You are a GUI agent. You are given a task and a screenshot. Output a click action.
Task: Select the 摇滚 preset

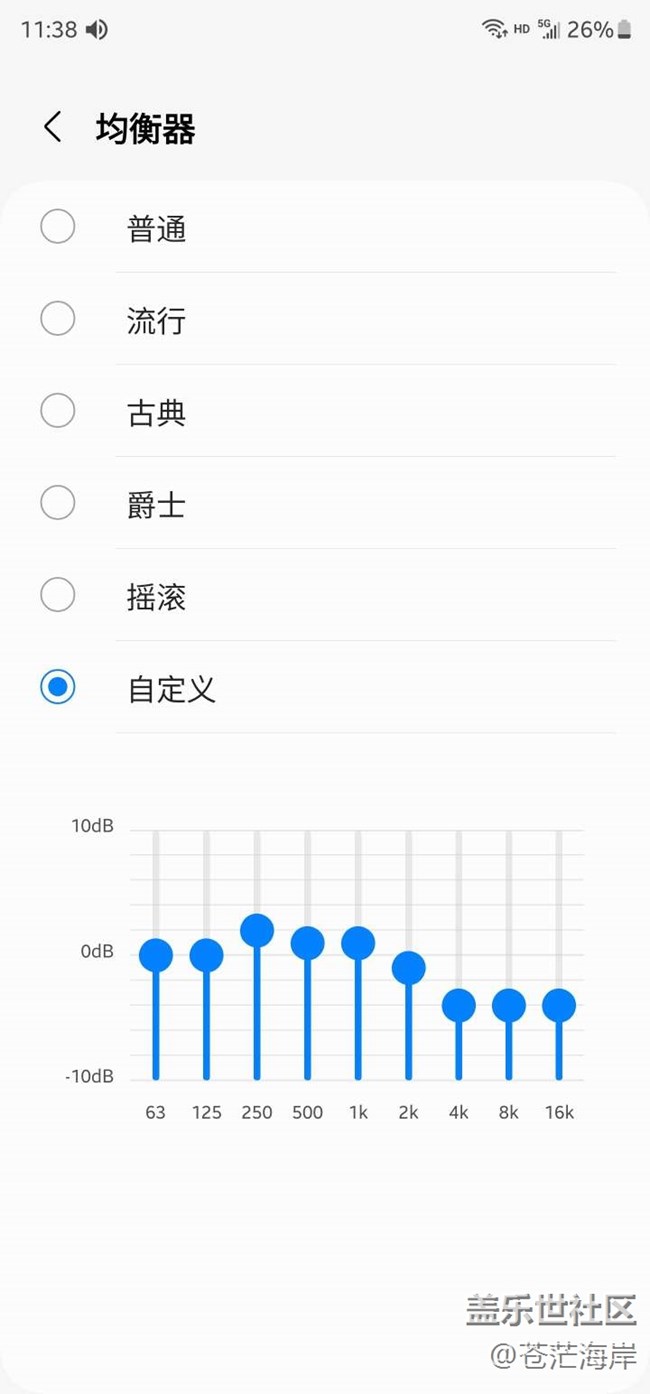coord(58,595)
